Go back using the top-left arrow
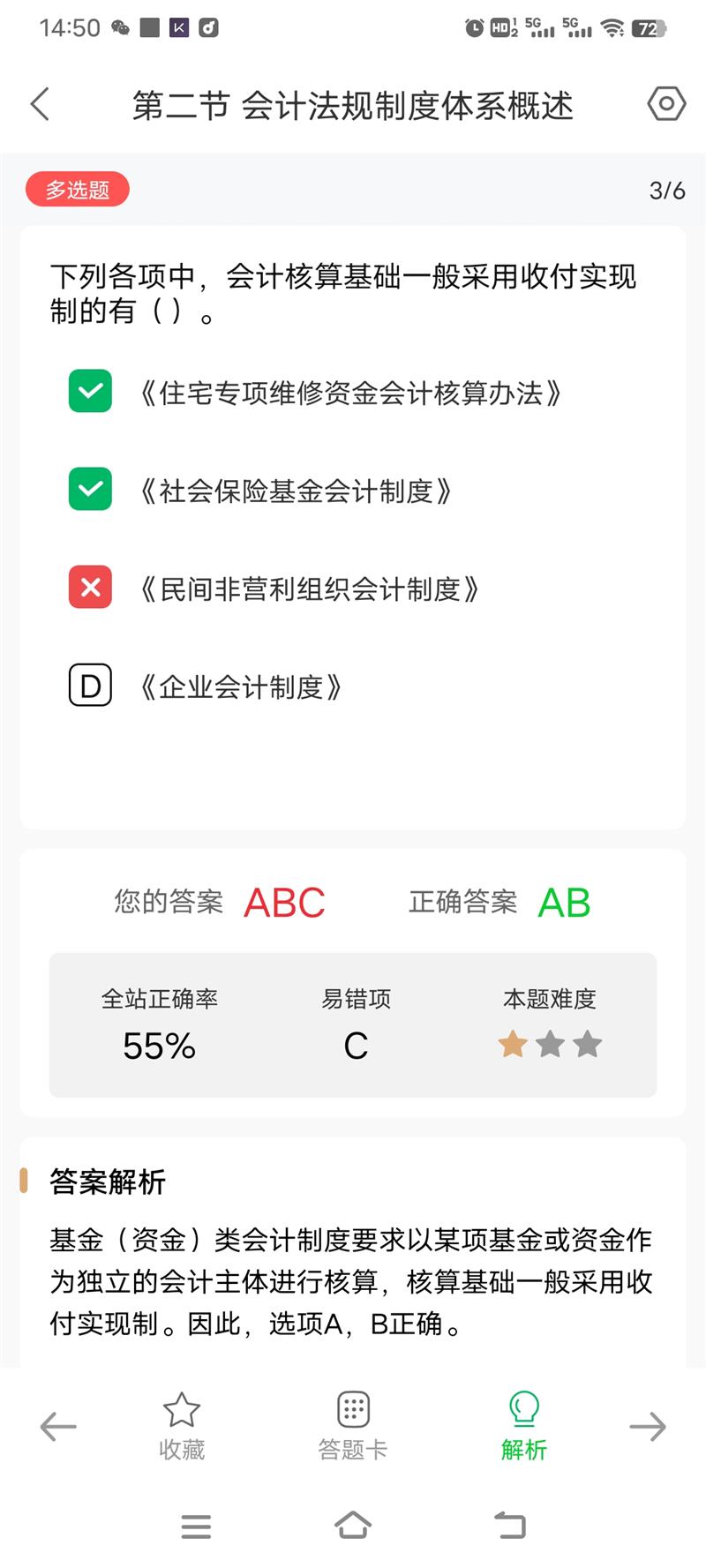The width and height of the screenshot is (706, 1568). (x=40, y=104)
